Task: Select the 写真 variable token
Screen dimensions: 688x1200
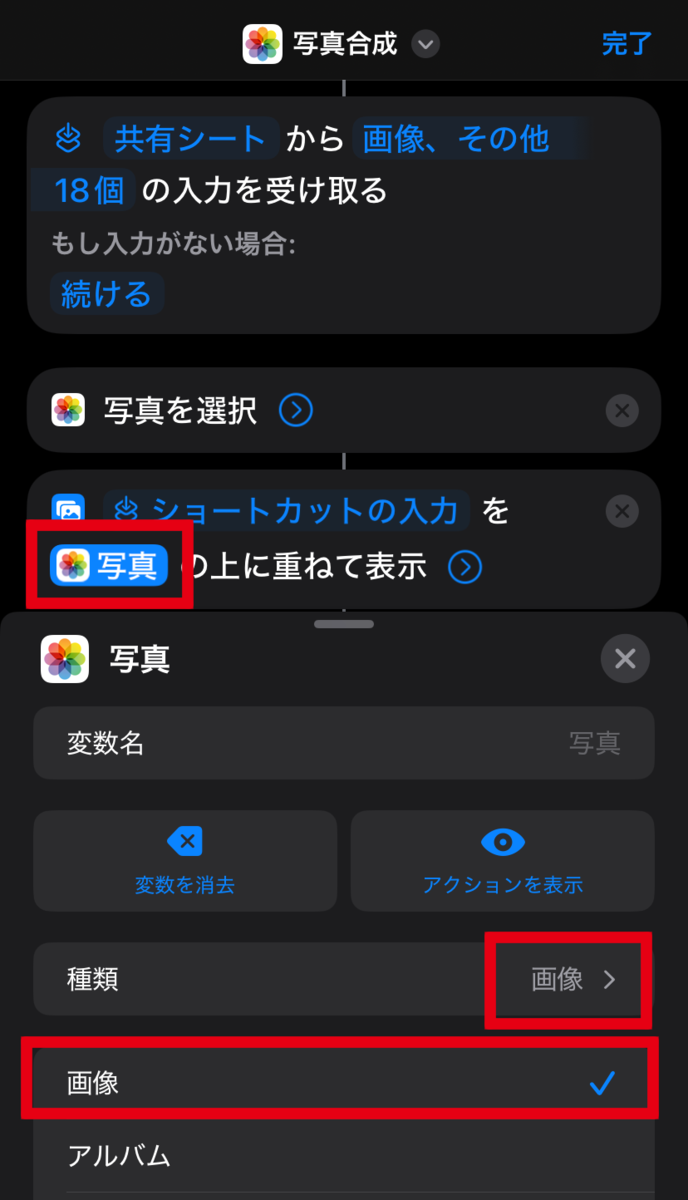Action: pyautogui.click(x=109, y=566)
